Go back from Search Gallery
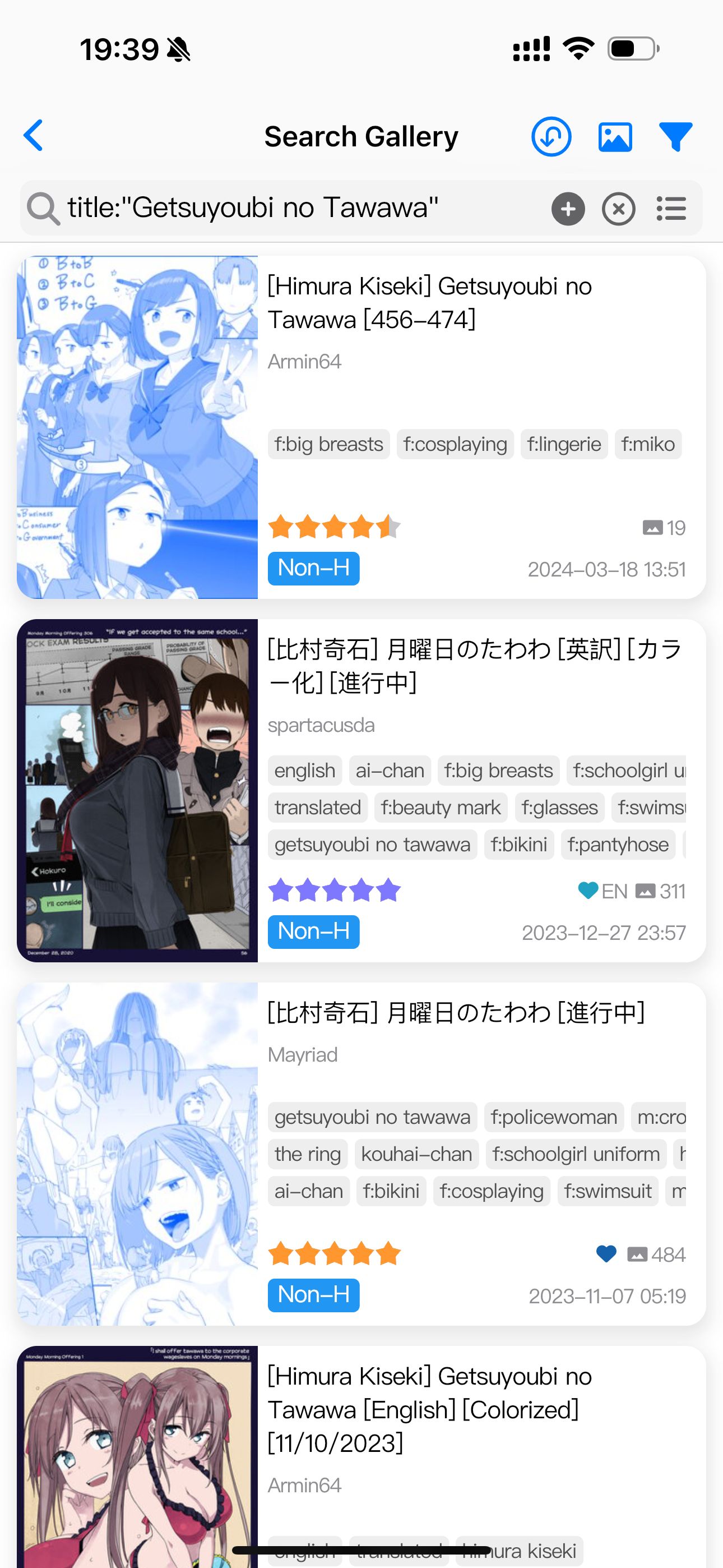 tap(34, 135)
